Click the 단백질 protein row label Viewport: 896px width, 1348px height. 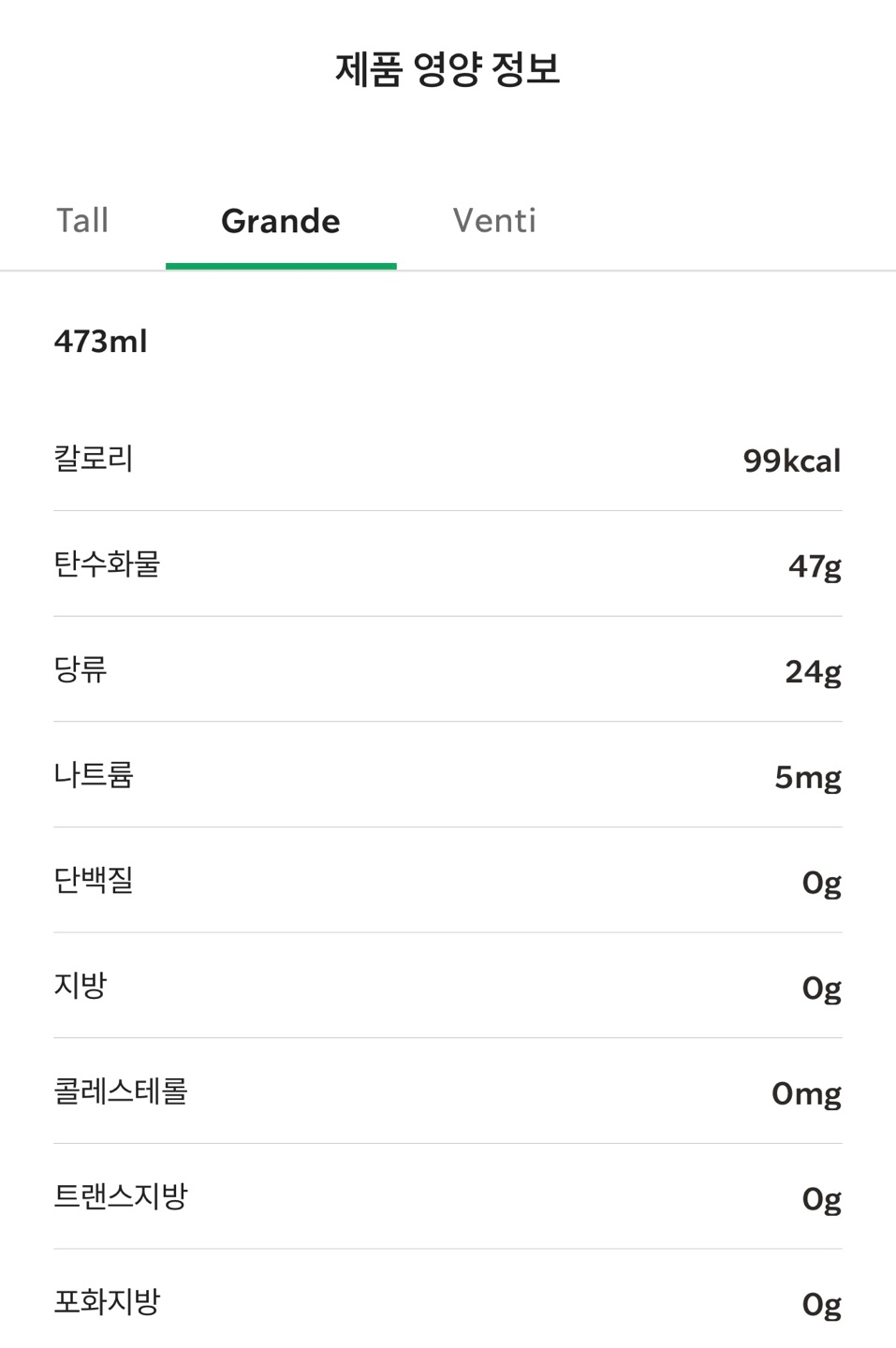pos(95,881)
